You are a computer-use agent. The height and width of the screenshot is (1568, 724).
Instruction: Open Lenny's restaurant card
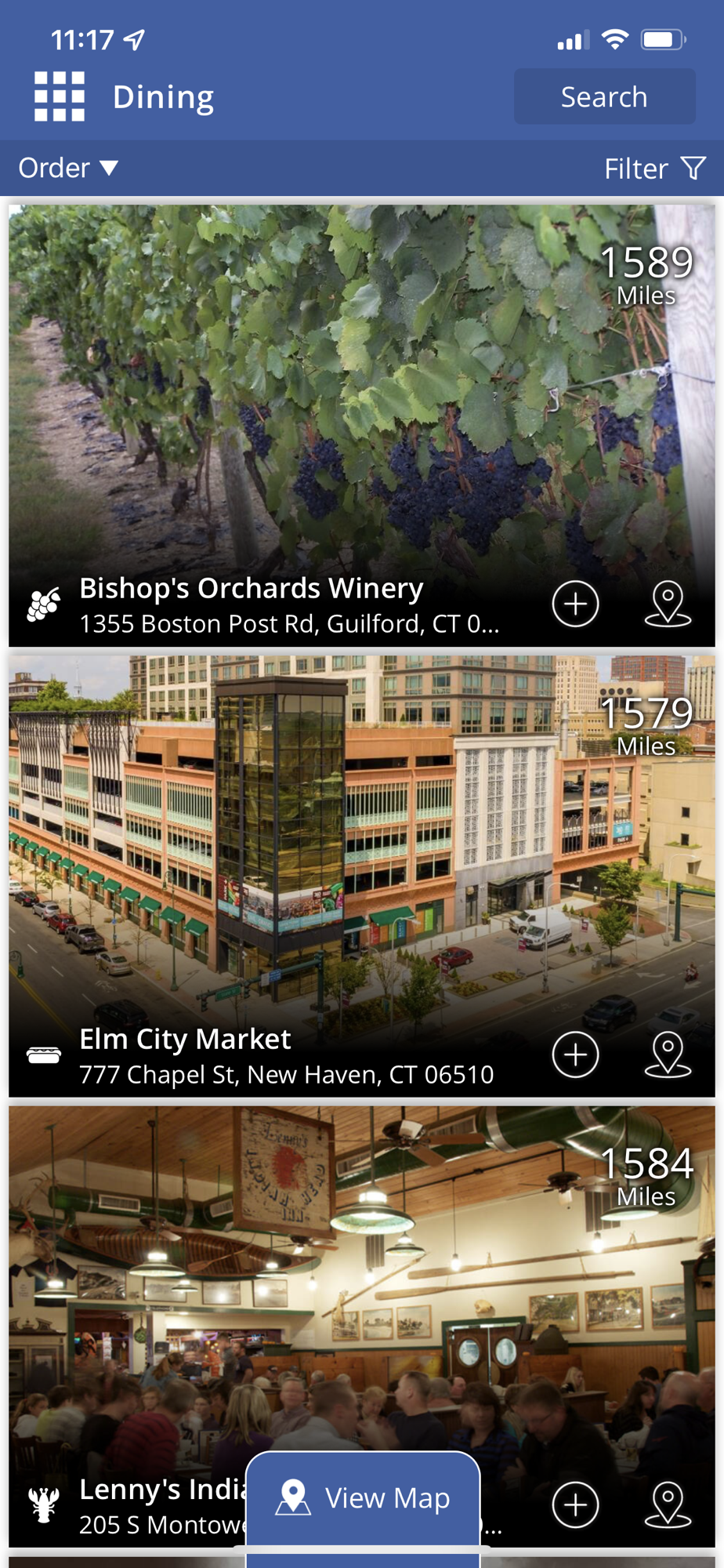point(313,1294)
